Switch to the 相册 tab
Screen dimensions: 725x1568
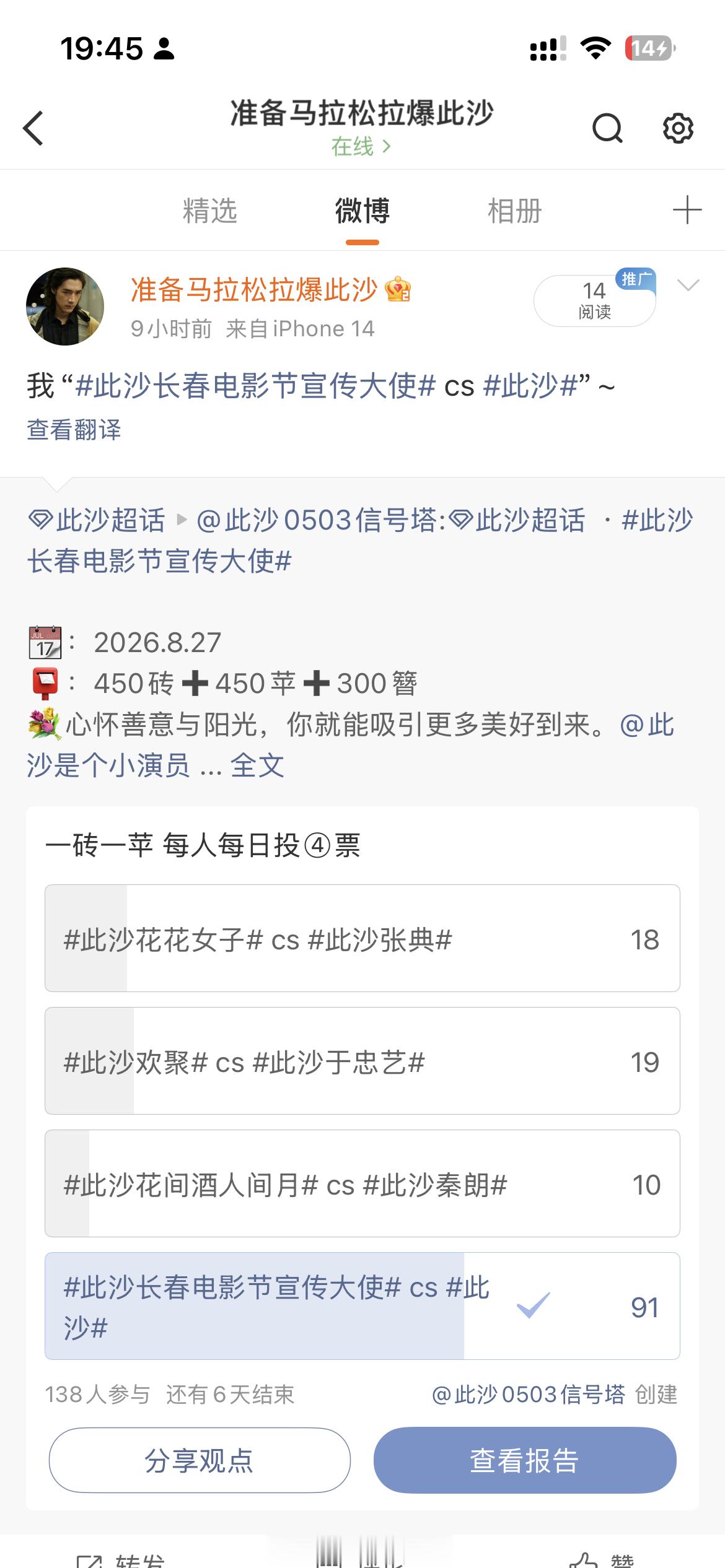(515, 211)
